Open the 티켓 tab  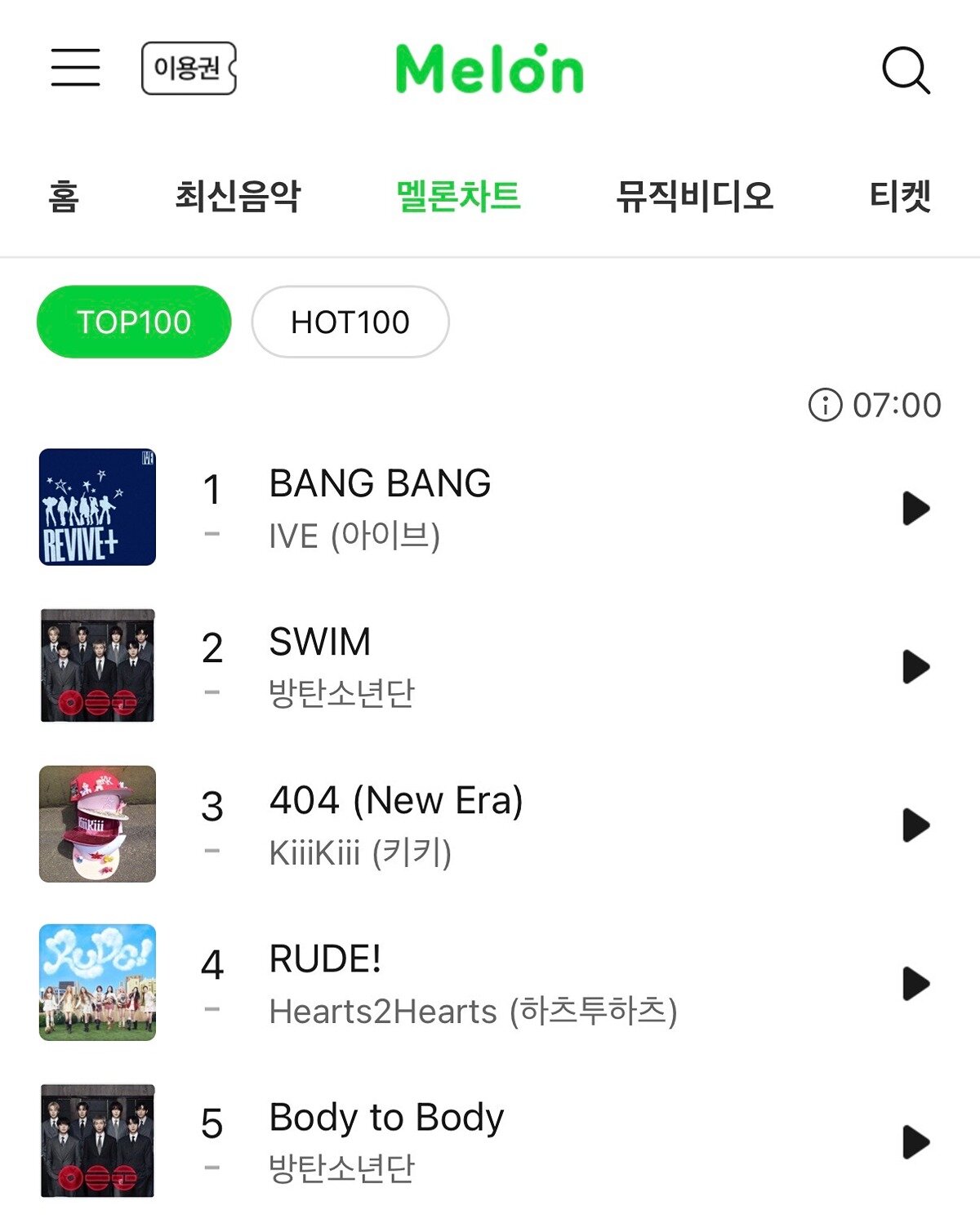click(900, 197)
